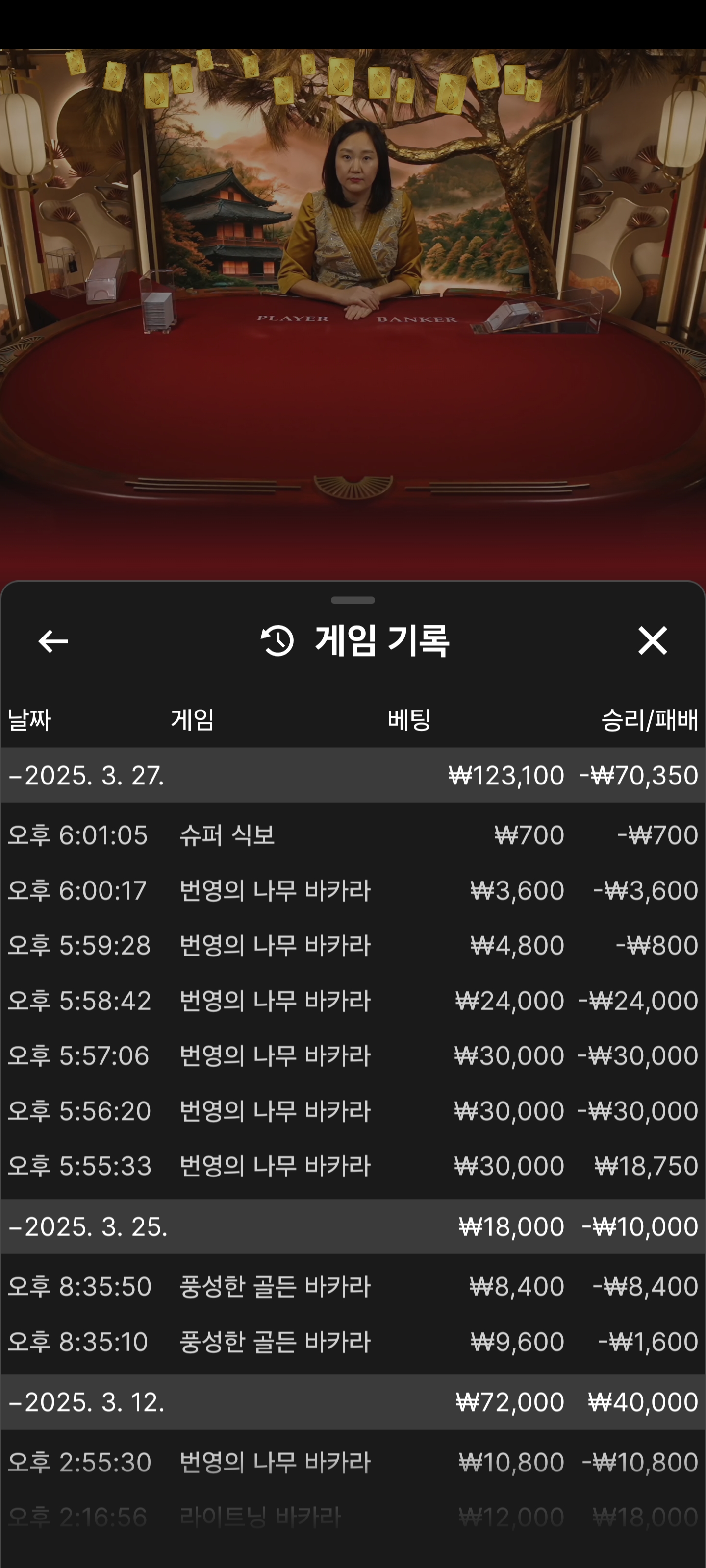View the 오후 2:55:30 번영의 나무 바카라 record
Screen dimensions: 706x1568
tap(274, 1462)
